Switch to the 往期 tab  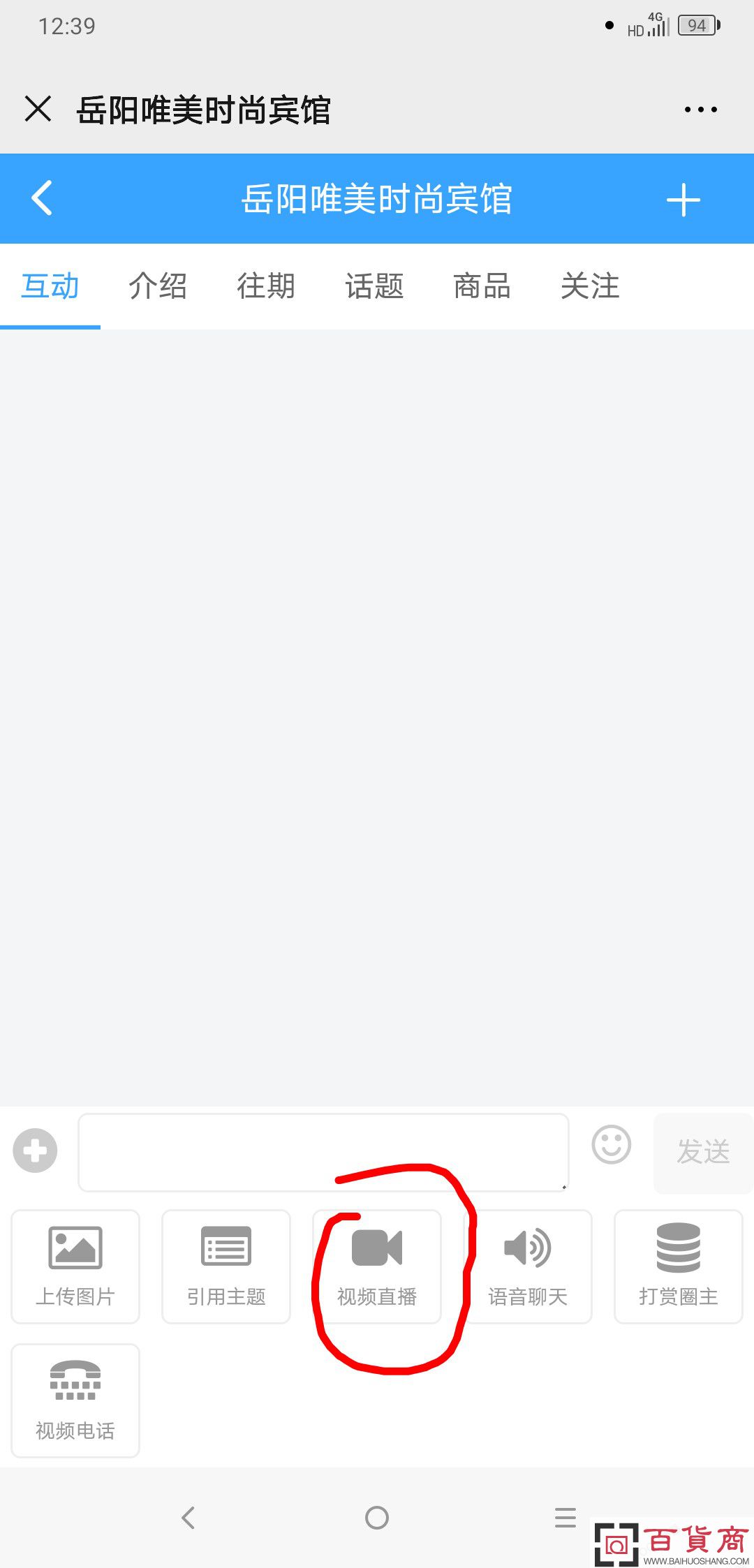click(x=266, y=286)
